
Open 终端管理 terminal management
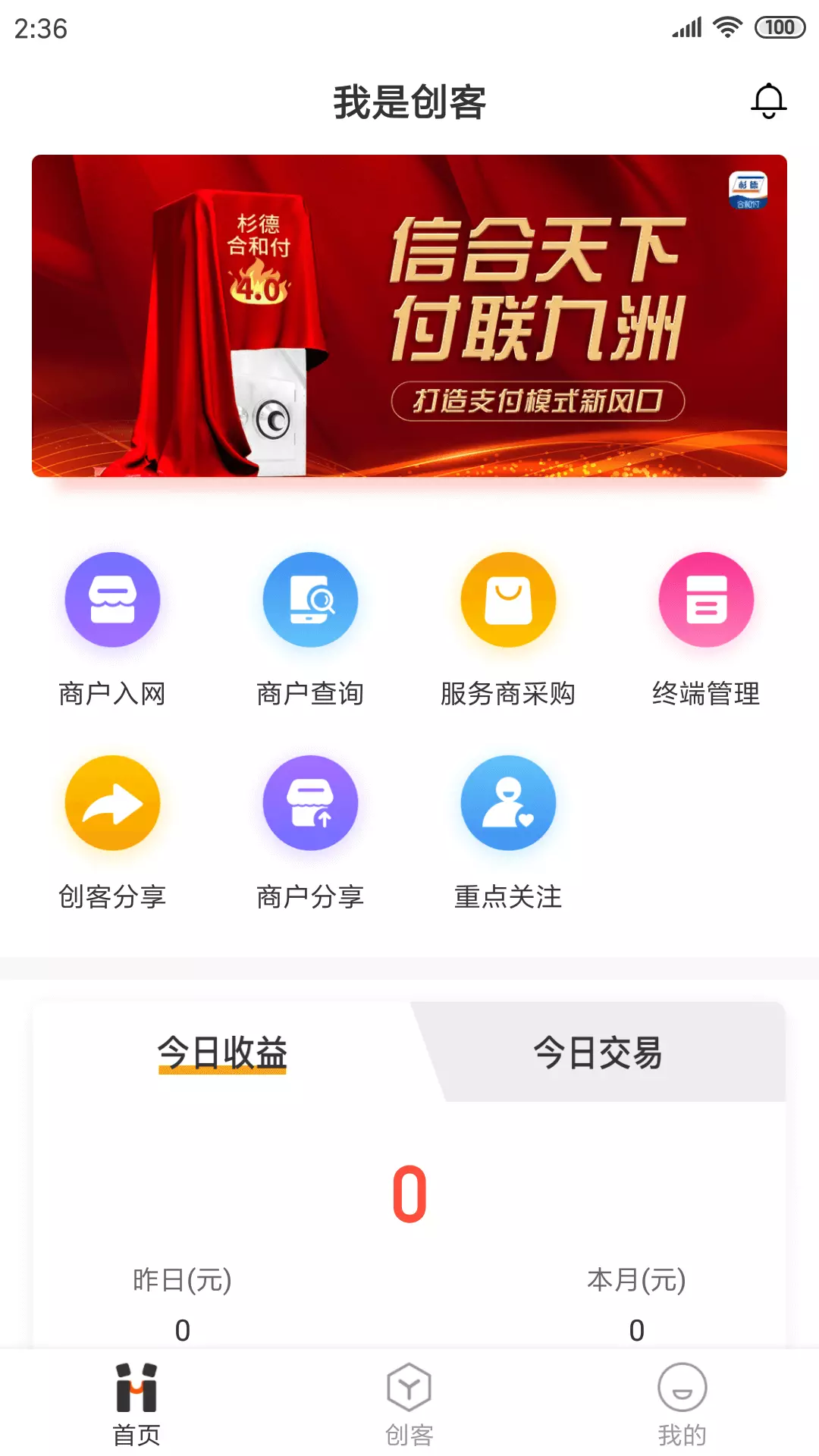coord(706,629)
